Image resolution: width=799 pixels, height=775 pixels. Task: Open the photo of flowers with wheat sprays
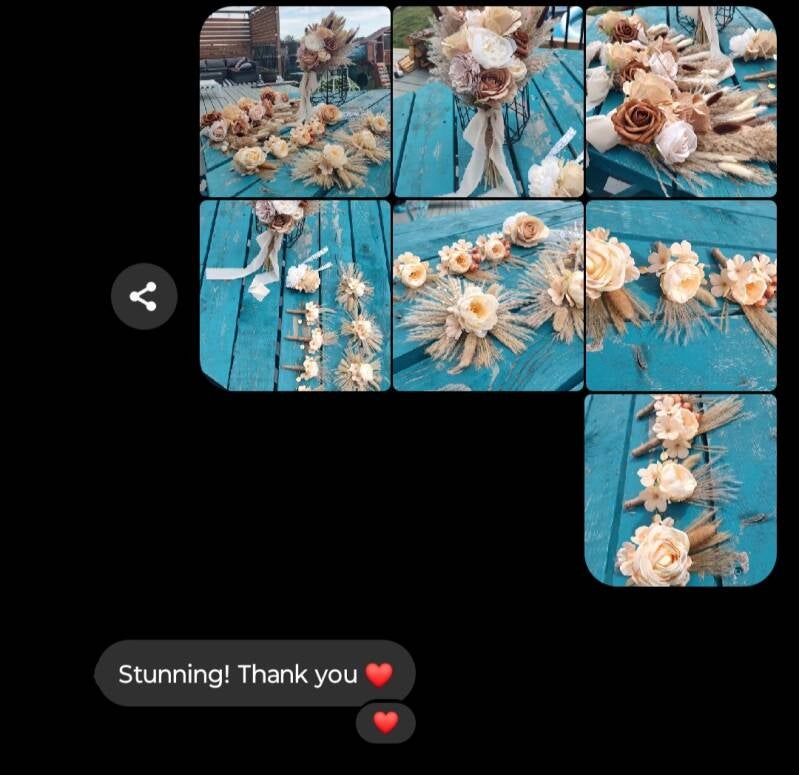pyautogui.click(x=488, y=295)
